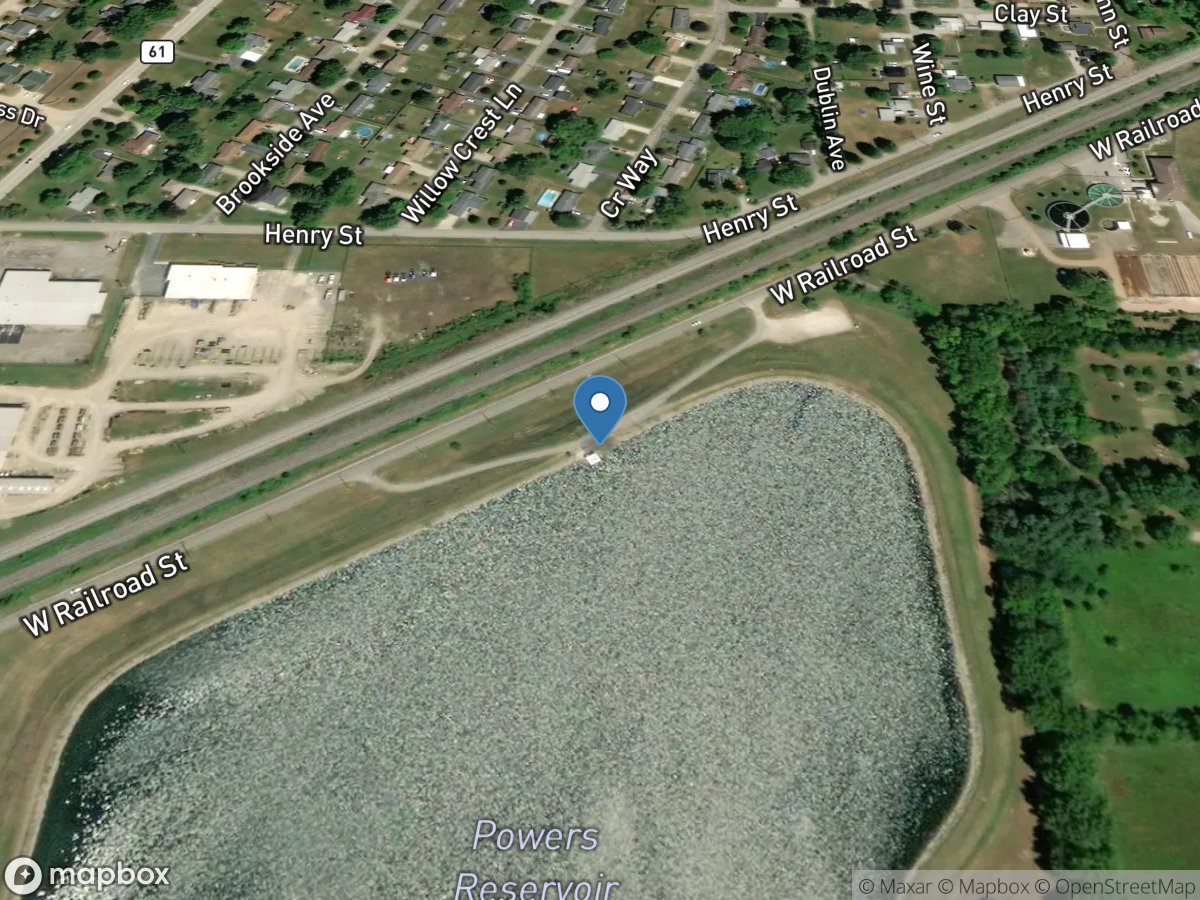The image size is (1200, 900).
Task: Tap the blue location pin marker
Action: pyautogui.click(x=600, y=408)
